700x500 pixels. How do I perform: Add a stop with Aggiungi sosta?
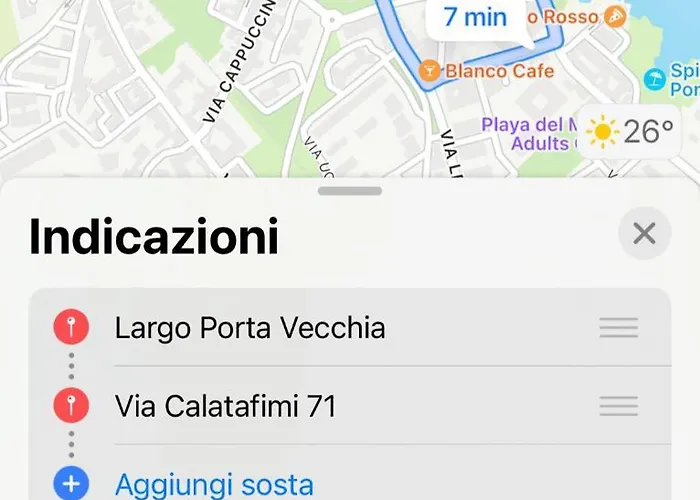coord(214,484)
